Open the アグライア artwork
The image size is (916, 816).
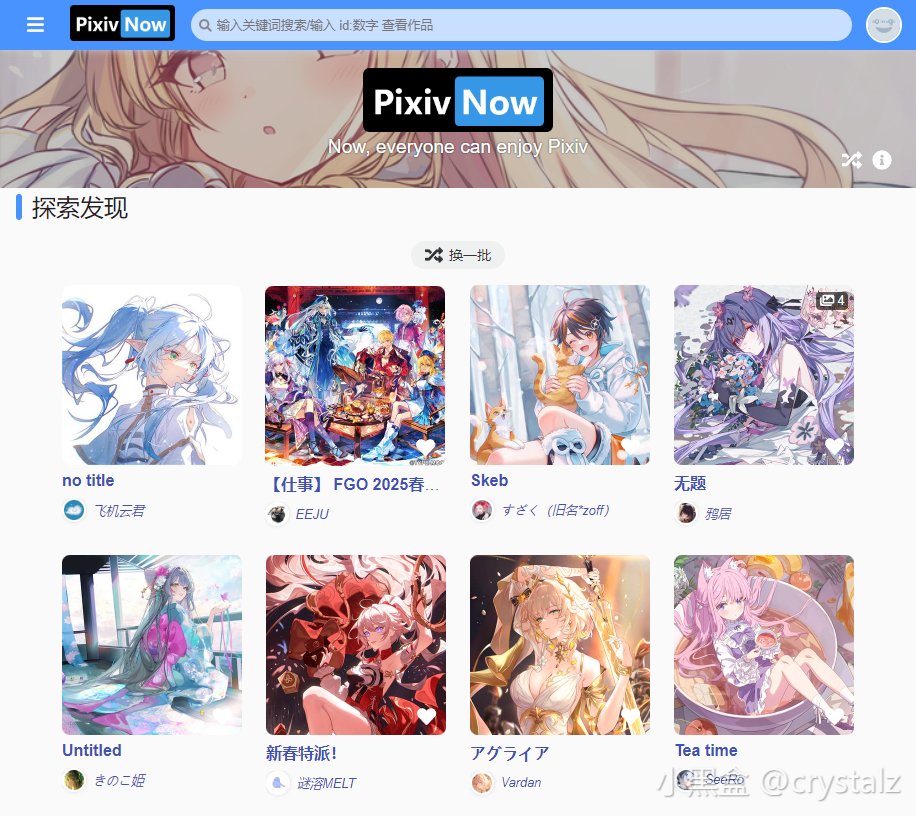pos(560,645)
